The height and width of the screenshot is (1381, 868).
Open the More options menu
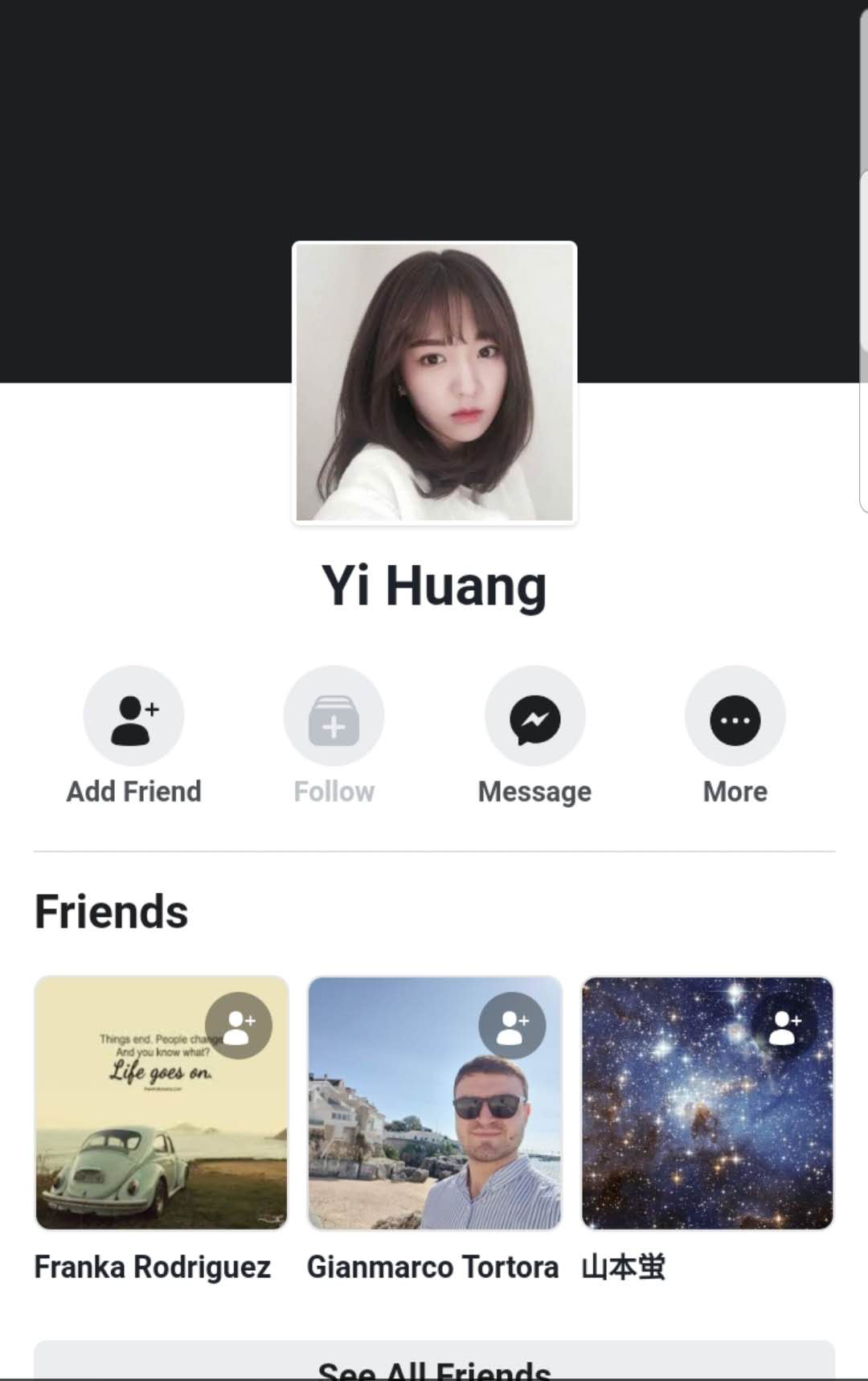coord(735,716)
